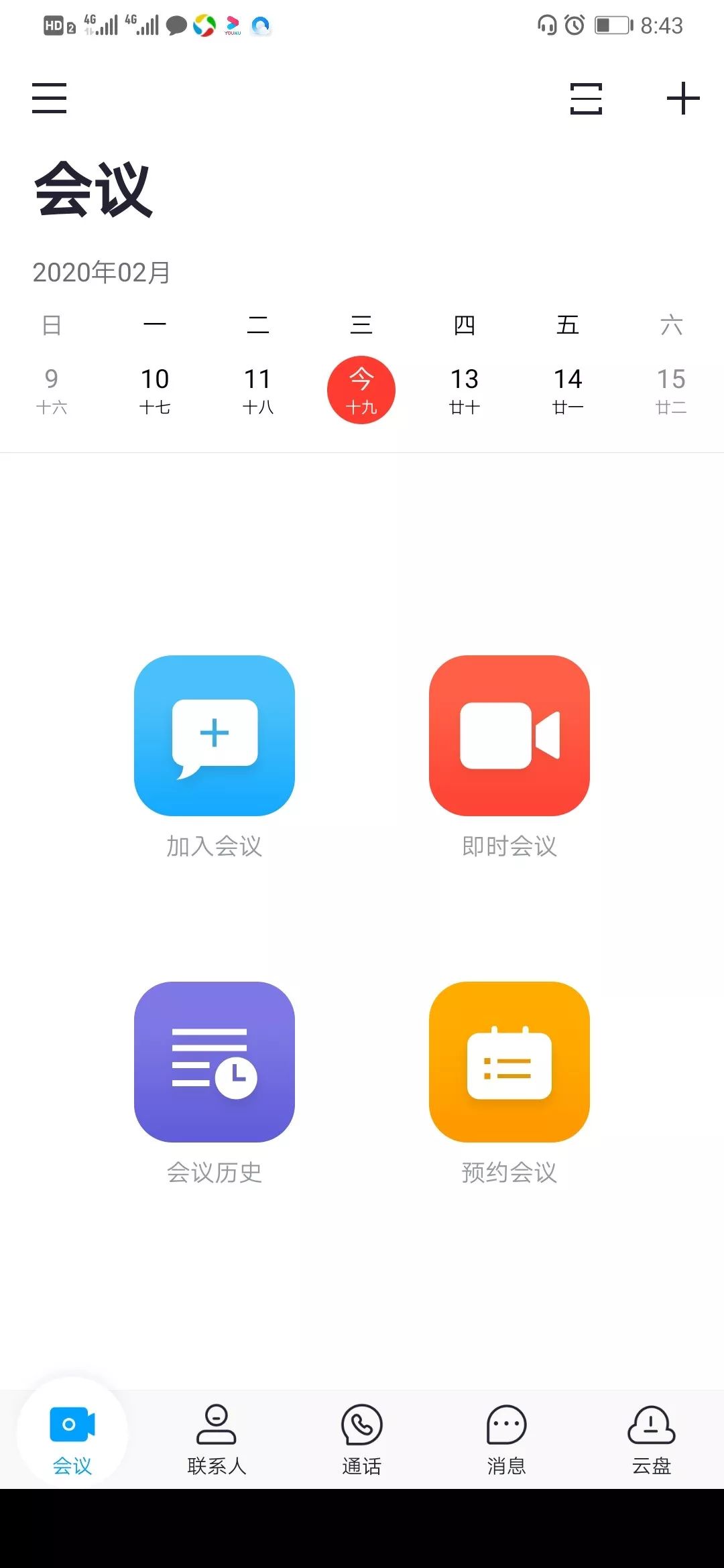The height and width of the screenshot is (1568, 724).
Task: Select February 9 in the calendar
Action: [x=52, y=389]
